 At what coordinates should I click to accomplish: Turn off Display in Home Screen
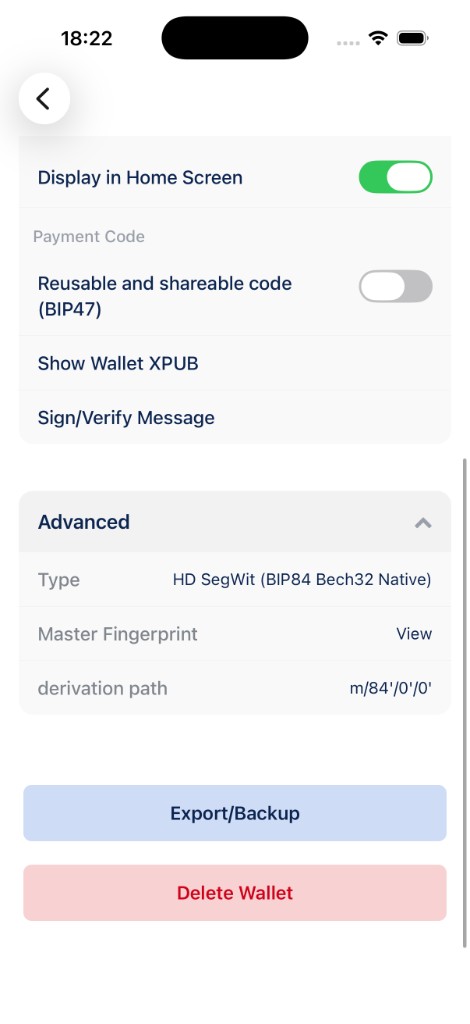[x=396, y=177]
